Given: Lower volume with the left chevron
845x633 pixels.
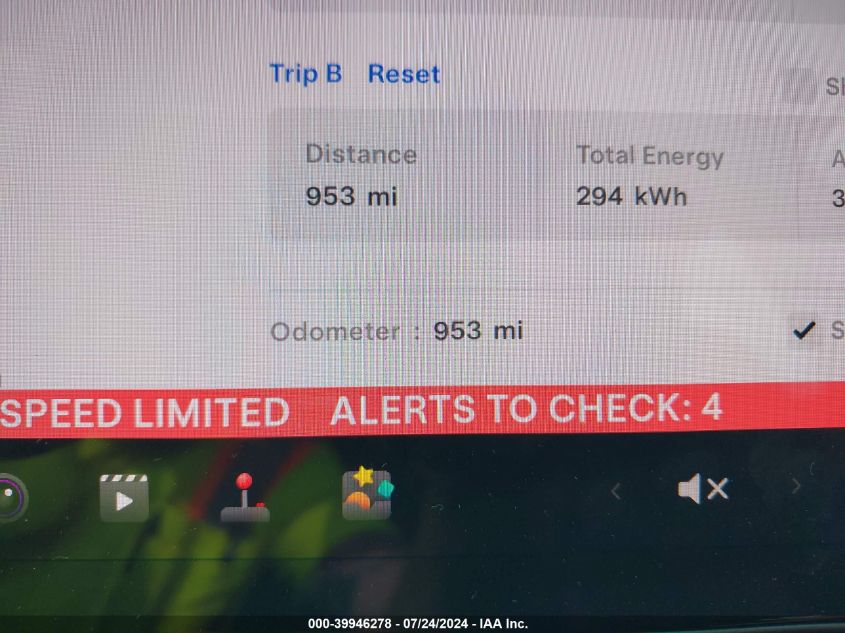Looking at the screenshot, I should click(616, 490).
